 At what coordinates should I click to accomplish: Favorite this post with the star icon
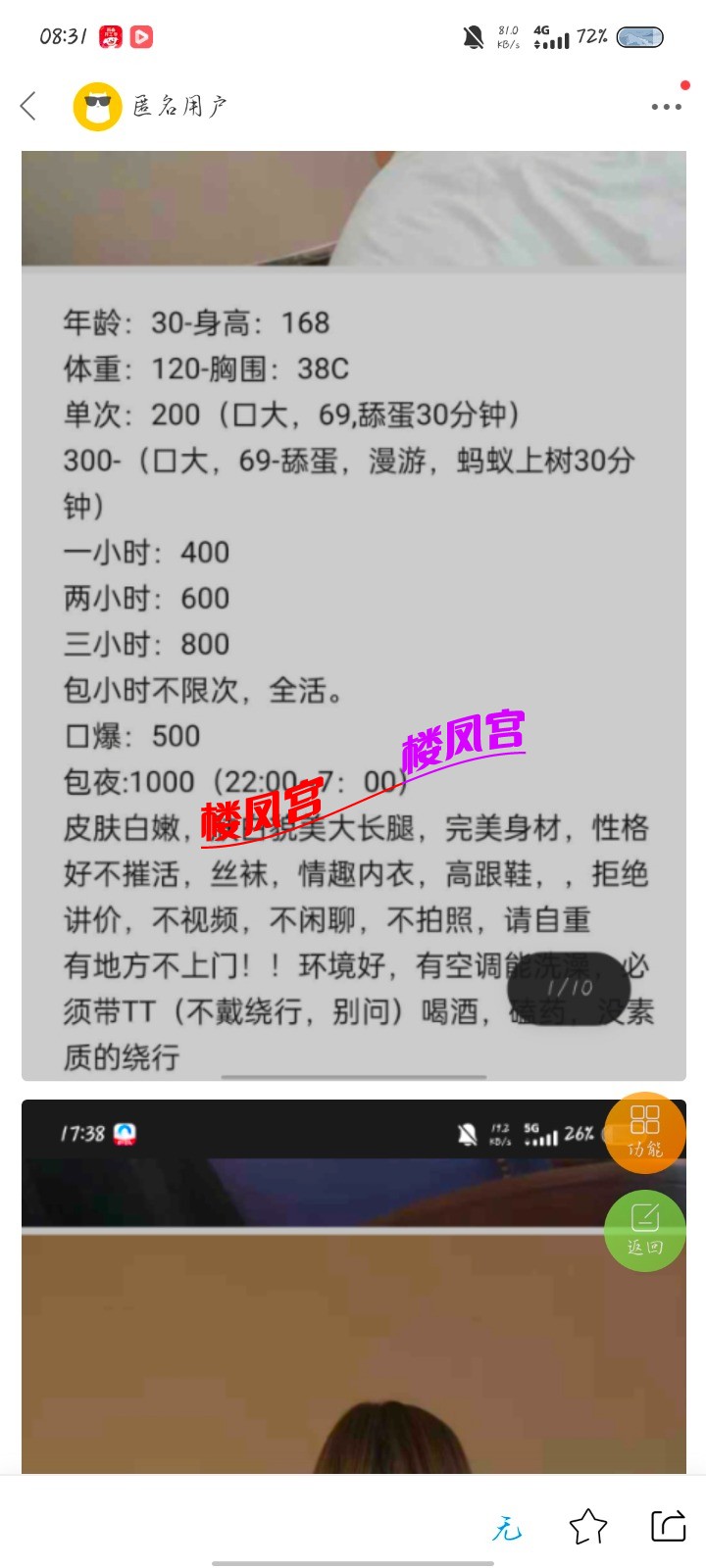pos(587,1526)
